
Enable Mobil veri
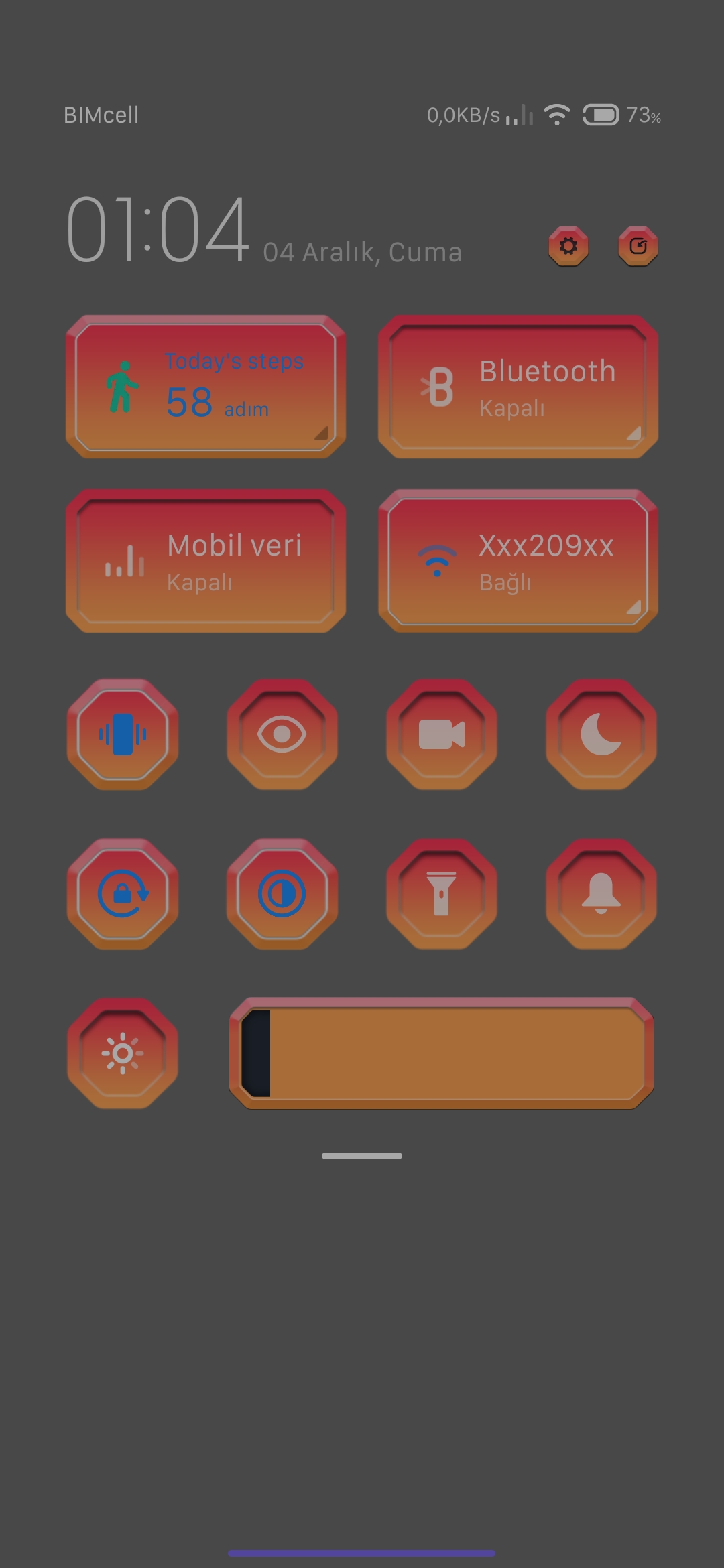[206, 561]
